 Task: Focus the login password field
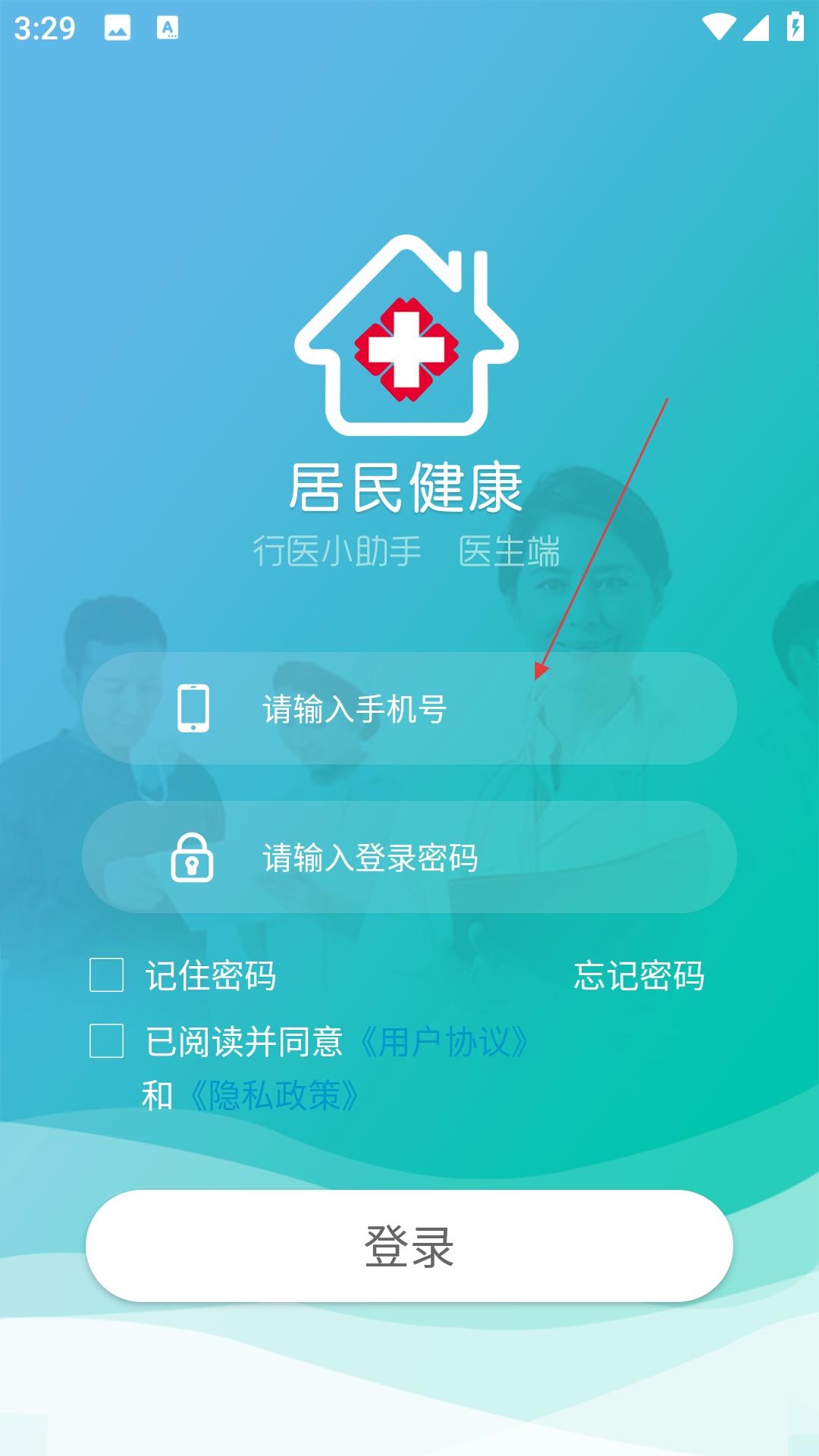(455, 858)
